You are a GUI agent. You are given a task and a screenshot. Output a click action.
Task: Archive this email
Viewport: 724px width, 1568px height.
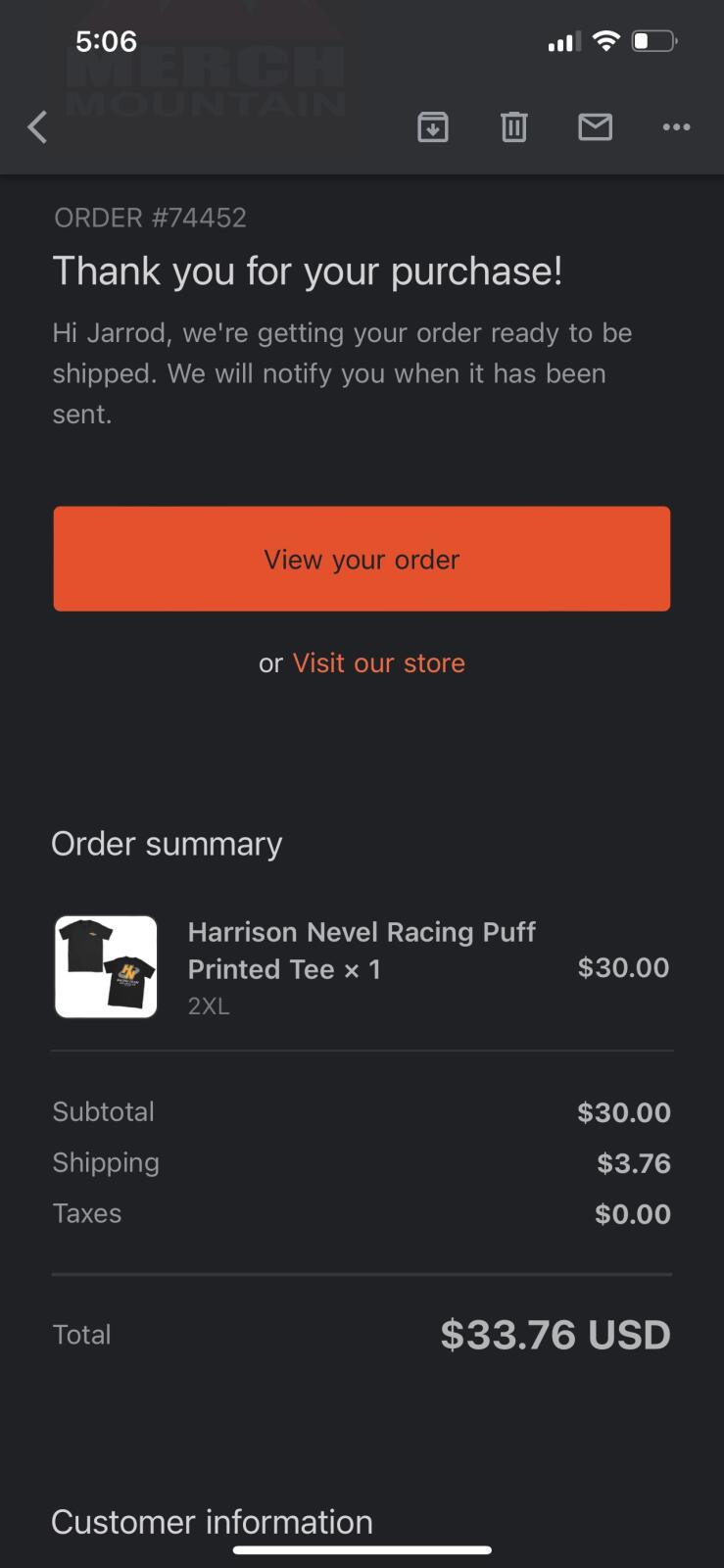point(433,126)
